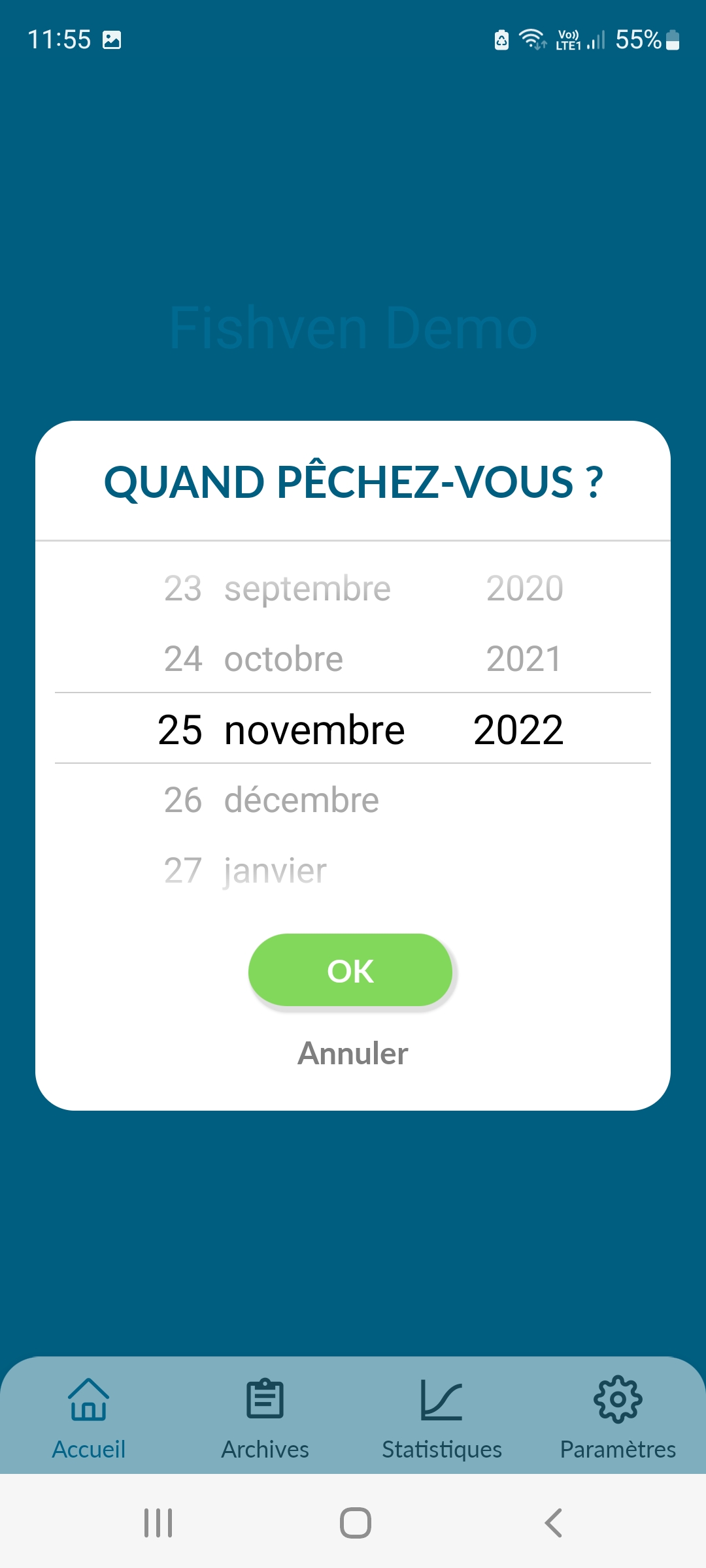This screenshot has width=706, height=1568.
Task: Select septembre in the month wheel
Action: [307, 589]
